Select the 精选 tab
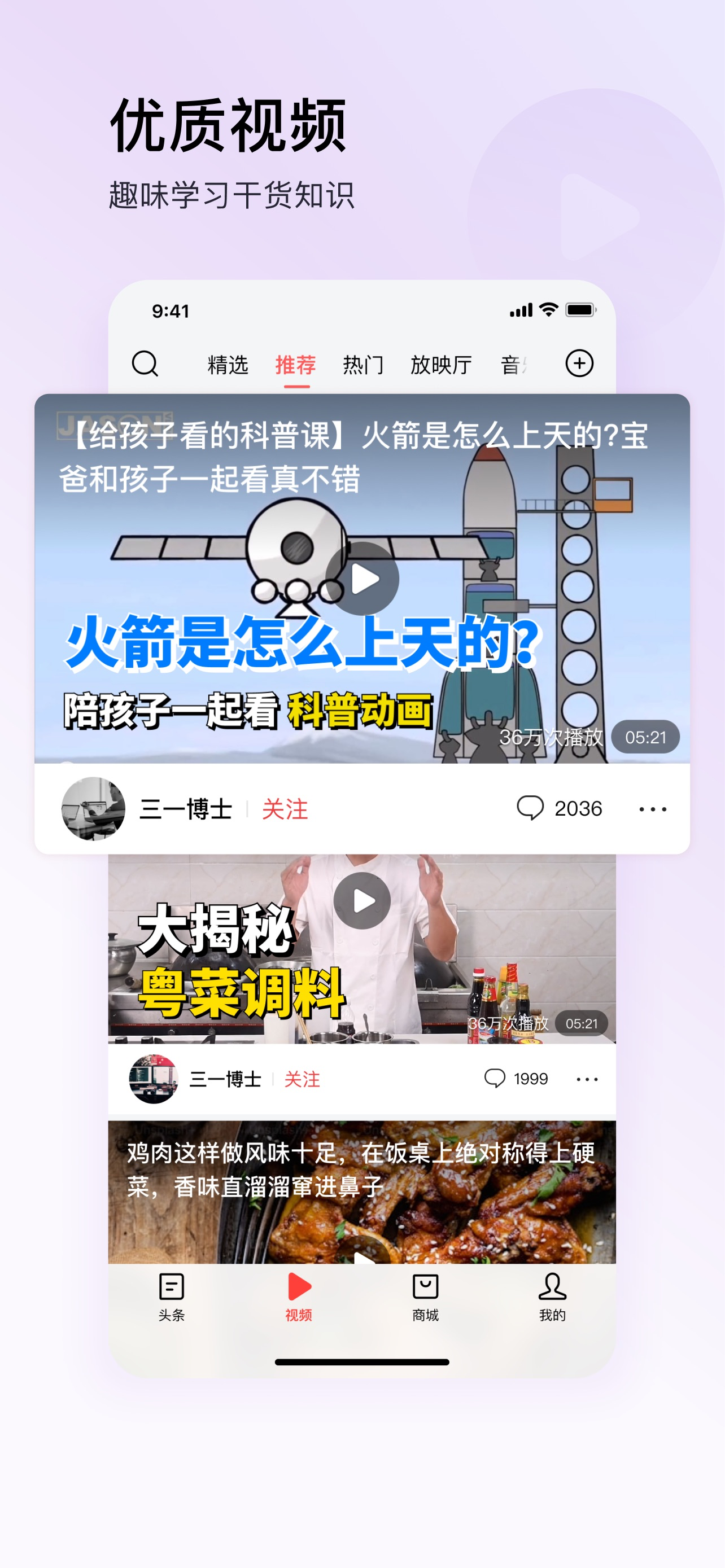 pos(228,363)
